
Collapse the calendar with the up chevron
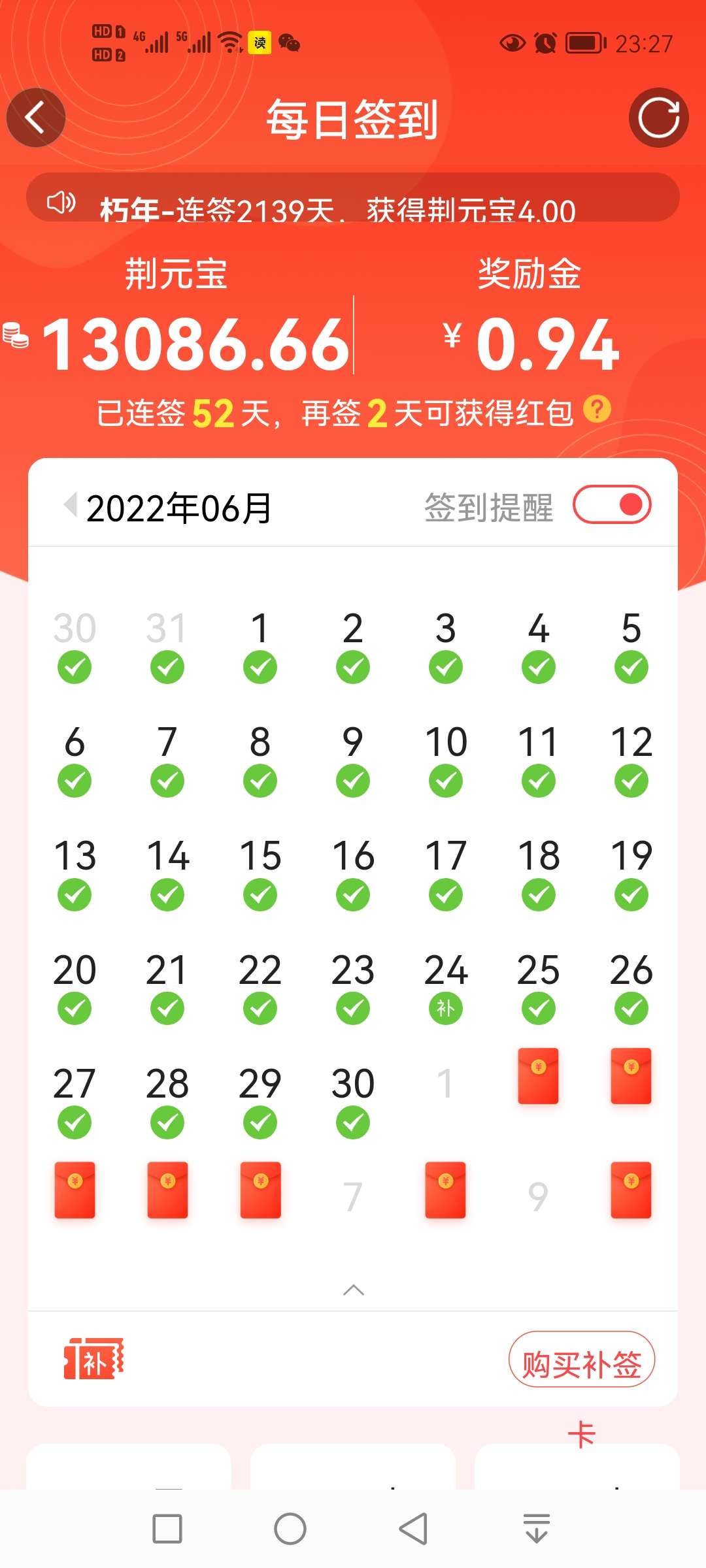(353, 1290)
